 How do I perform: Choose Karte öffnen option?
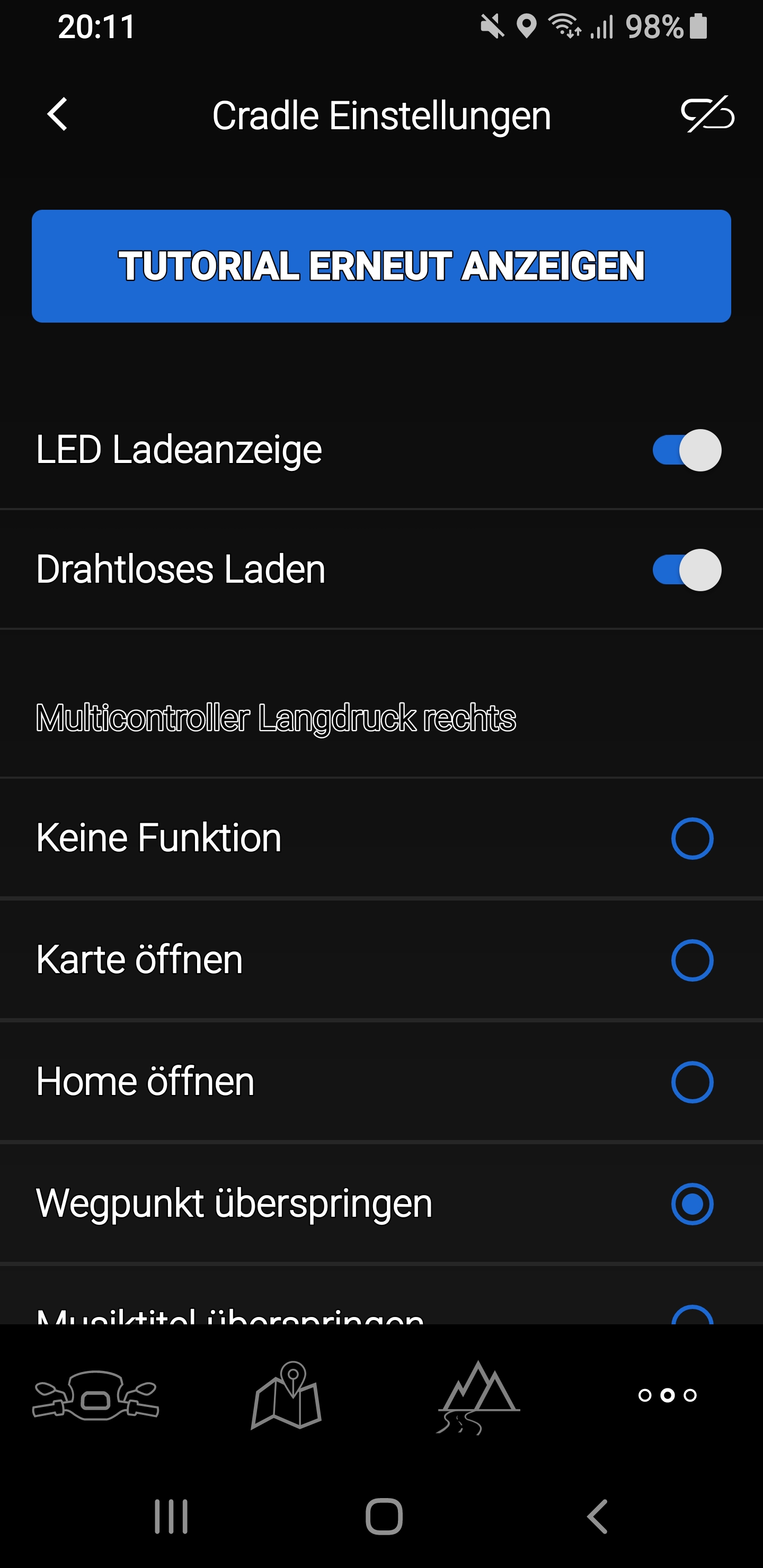[x=692, y=960]
